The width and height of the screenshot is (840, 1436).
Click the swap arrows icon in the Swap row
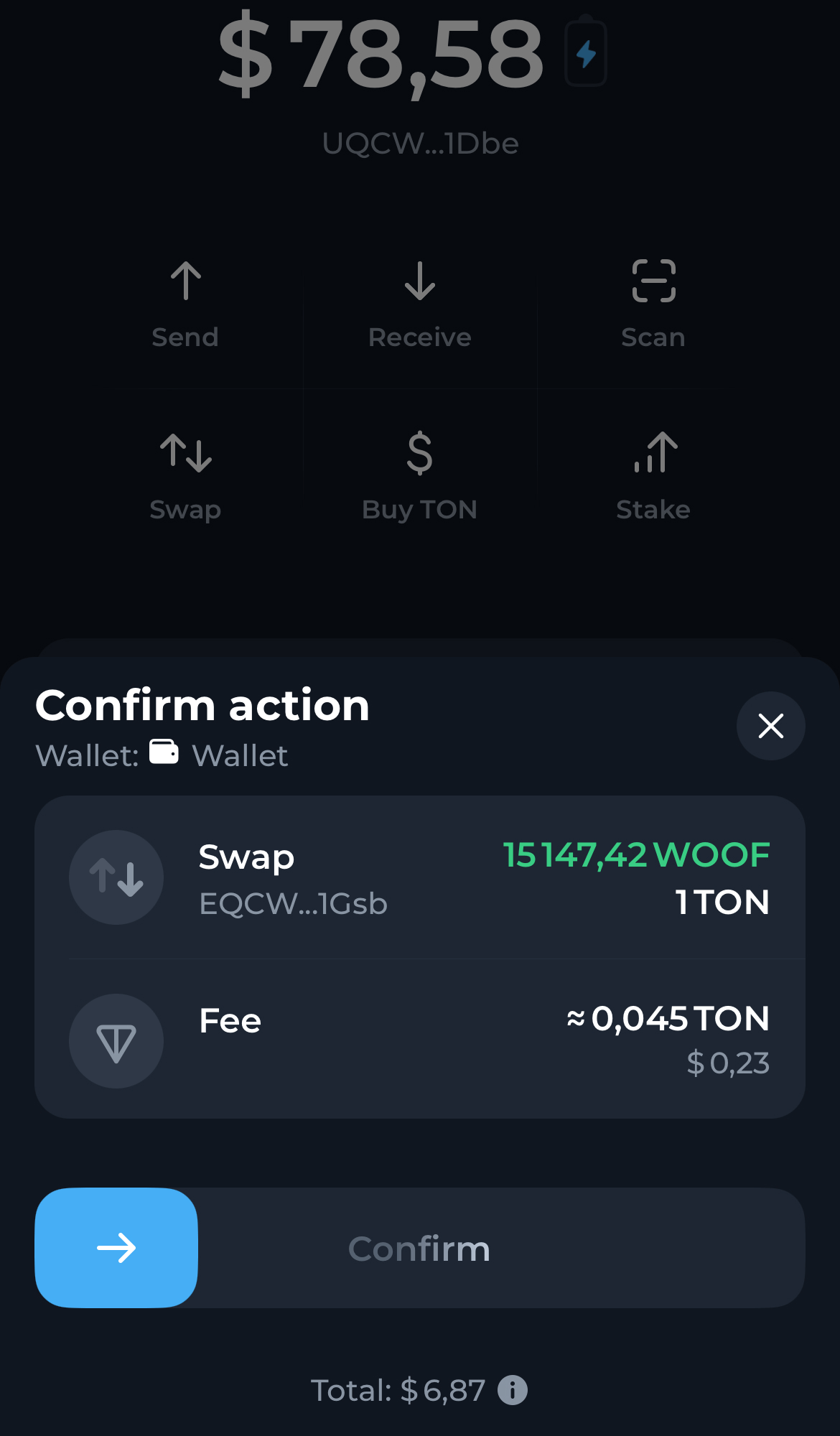[116, 877]
